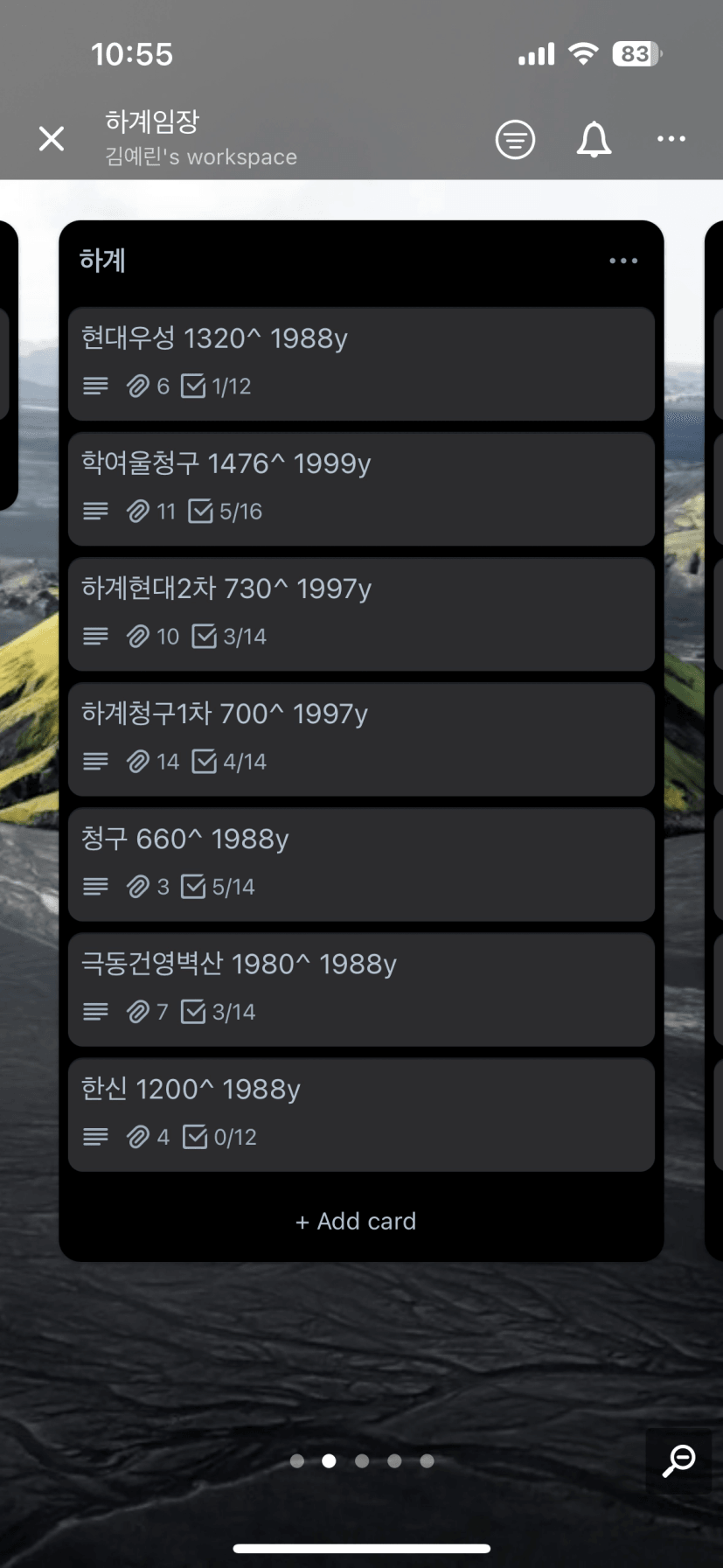Open the 하계 list options menu

(x=623, y=261)
